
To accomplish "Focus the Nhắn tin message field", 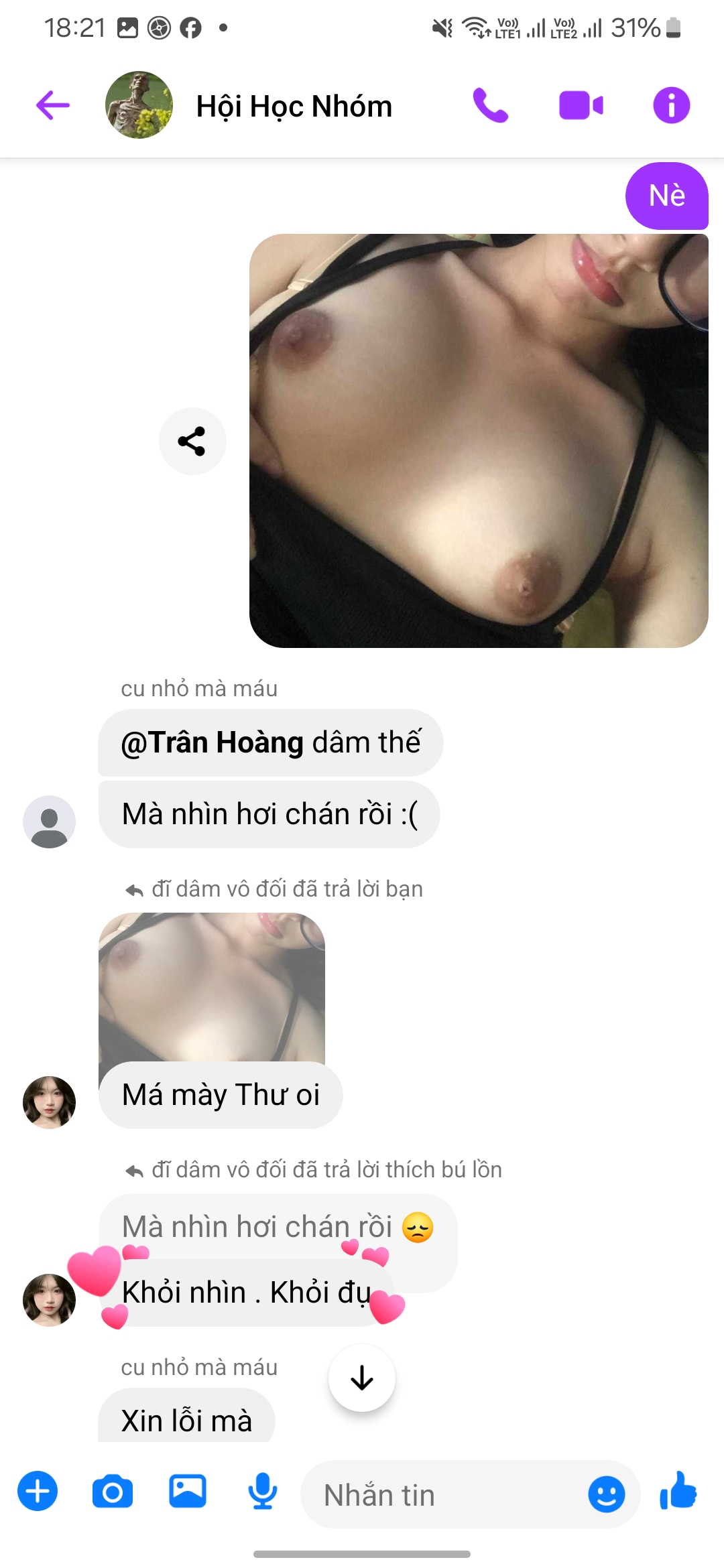I will (442, 1494).
